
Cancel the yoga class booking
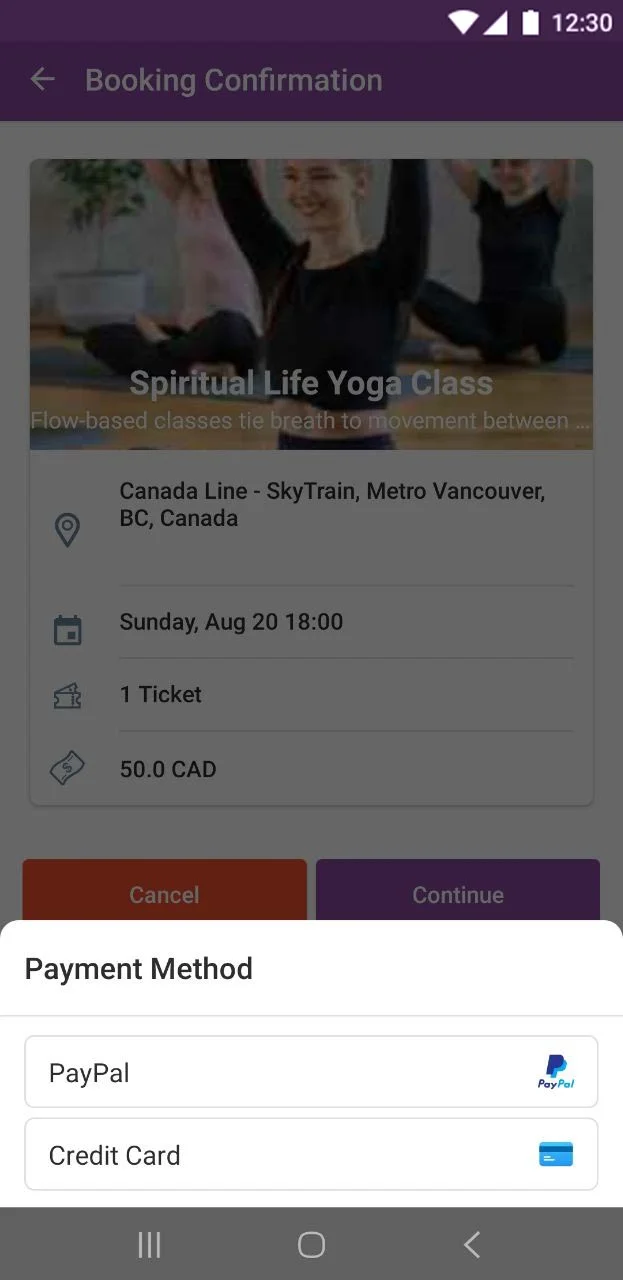pos(164,890)
